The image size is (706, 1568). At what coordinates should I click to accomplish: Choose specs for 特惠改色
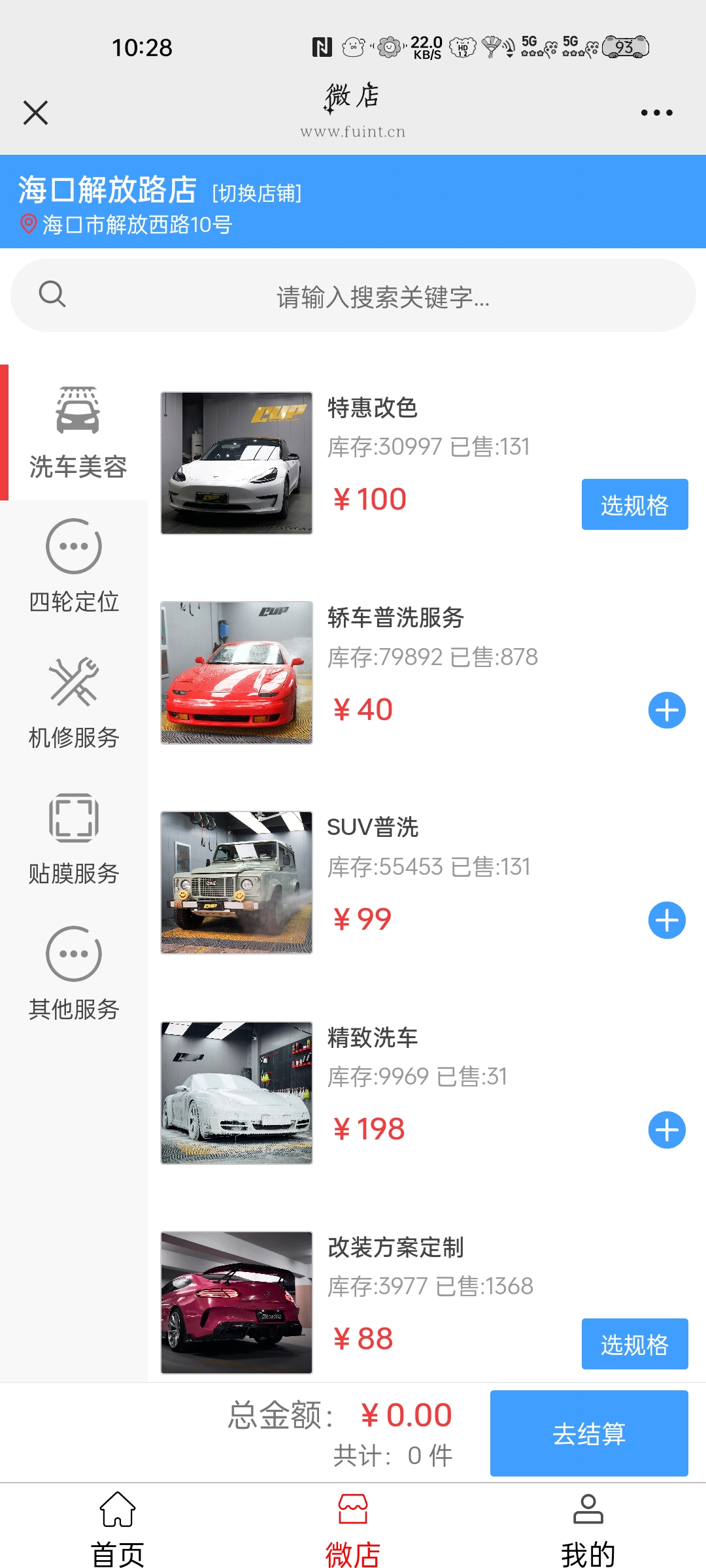tap(634, 504)
